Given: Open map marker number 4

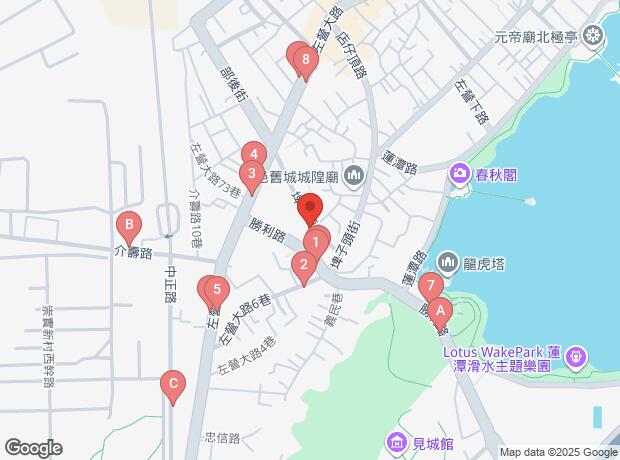Looking at the screenshot, I should 255,155.
